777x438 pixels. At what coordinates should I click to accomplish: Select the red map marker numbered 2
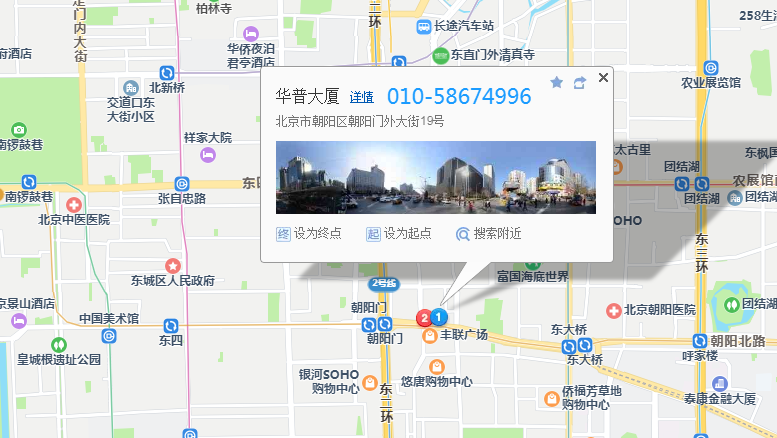tap(424, 318)
